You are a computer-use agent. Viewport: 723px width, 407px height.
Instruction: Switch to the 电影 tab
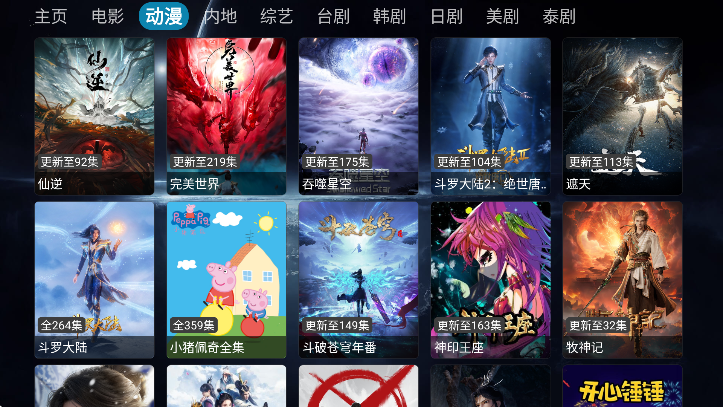tap(107, 17)
